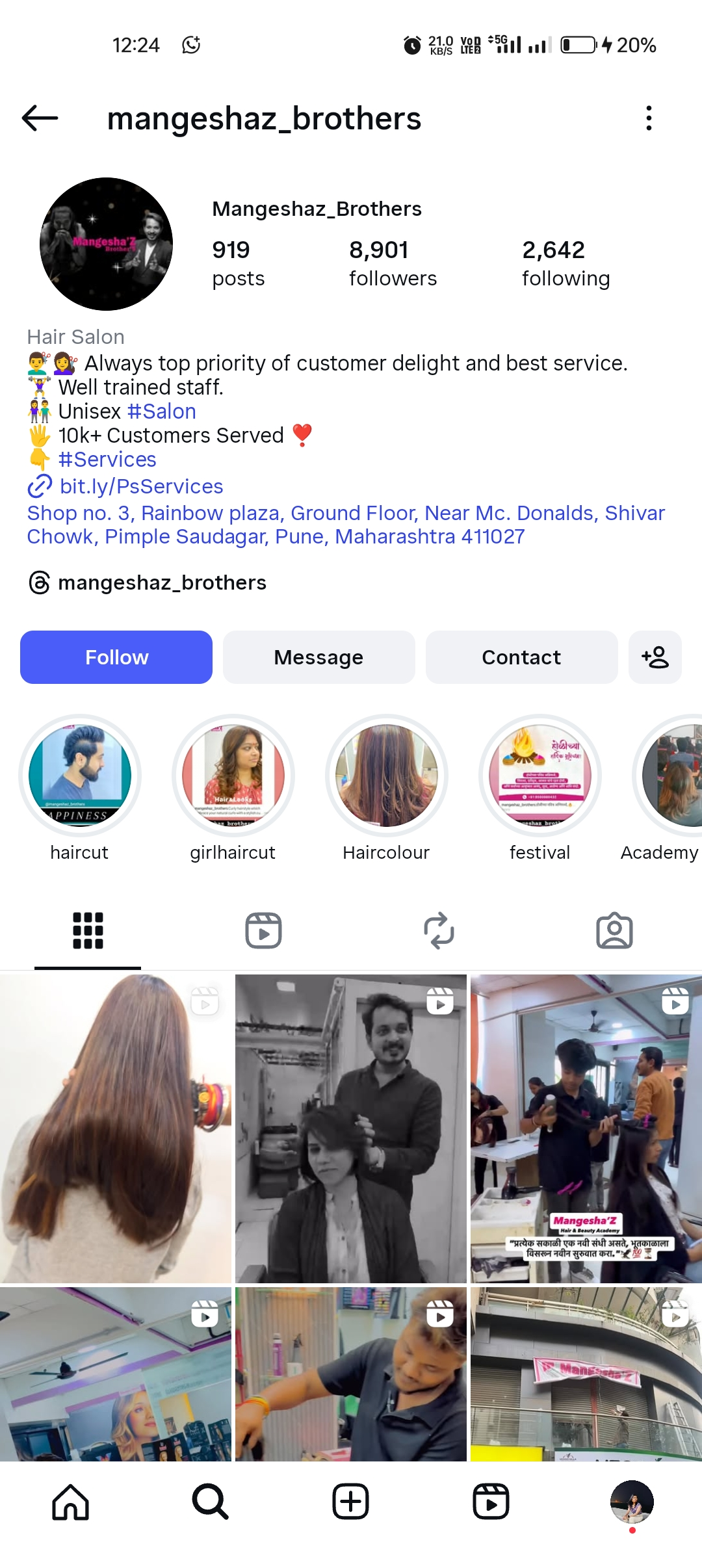View the girlhaircut story highlight

(x=233, y=775)
